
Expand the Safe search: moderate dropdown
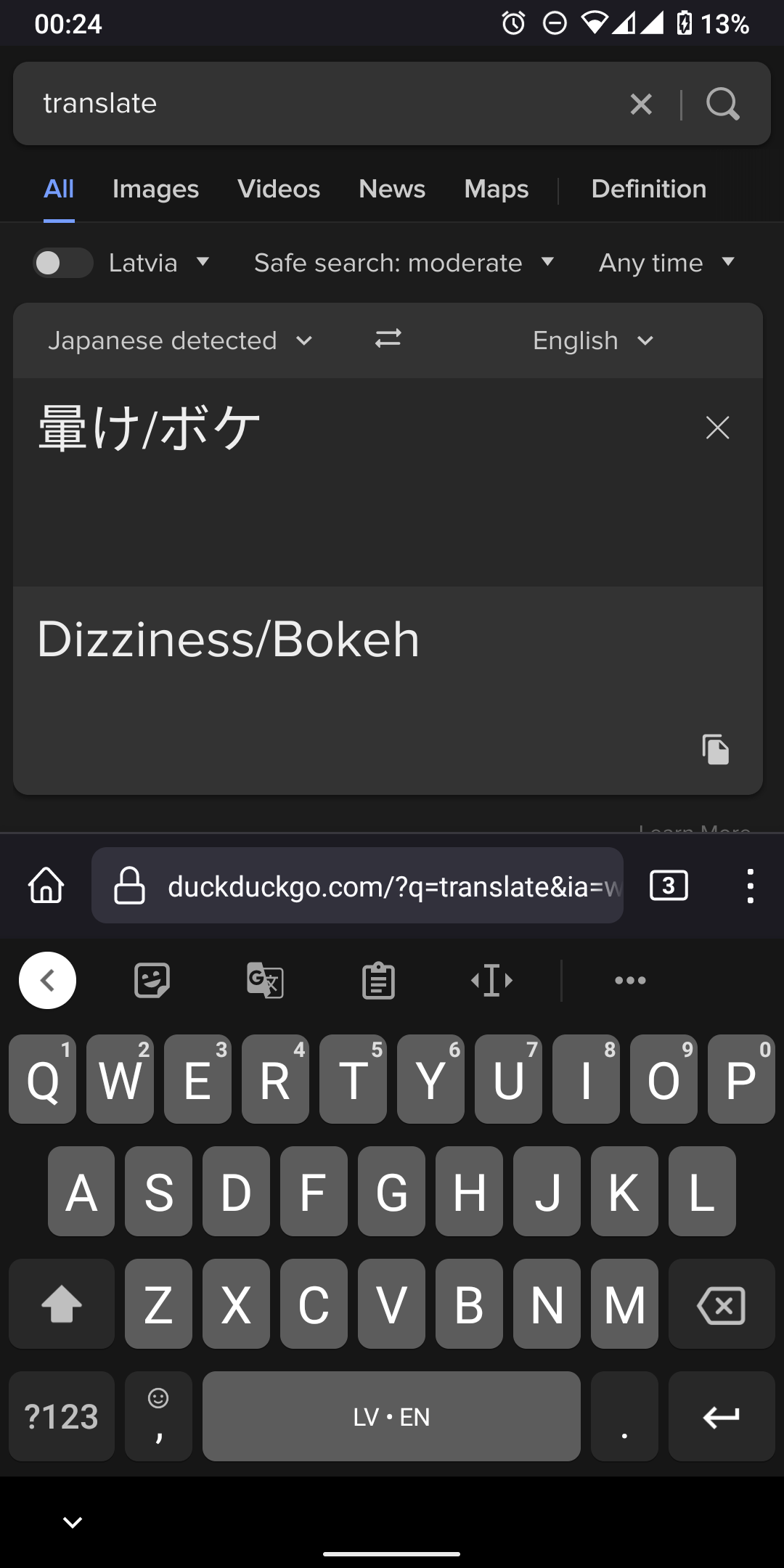click(x=404, y=263)
